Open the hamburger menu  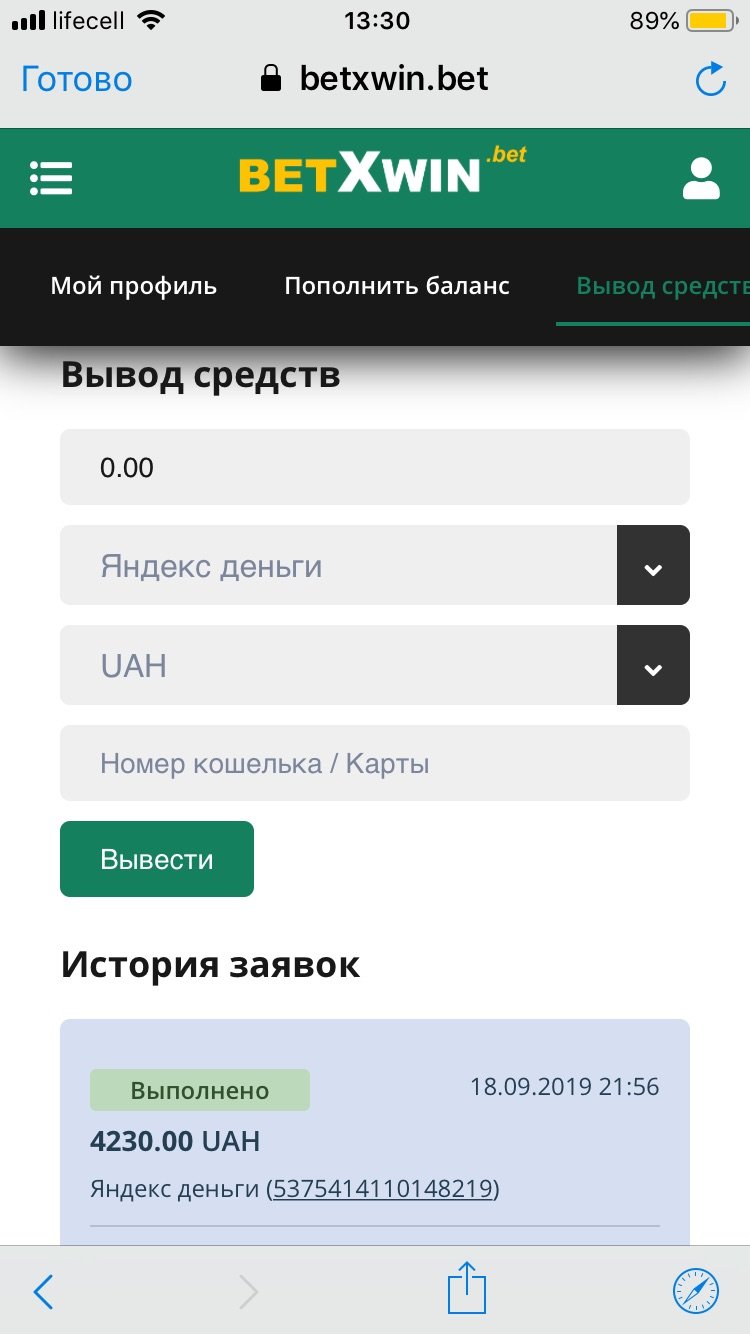[x=51, y=178]
